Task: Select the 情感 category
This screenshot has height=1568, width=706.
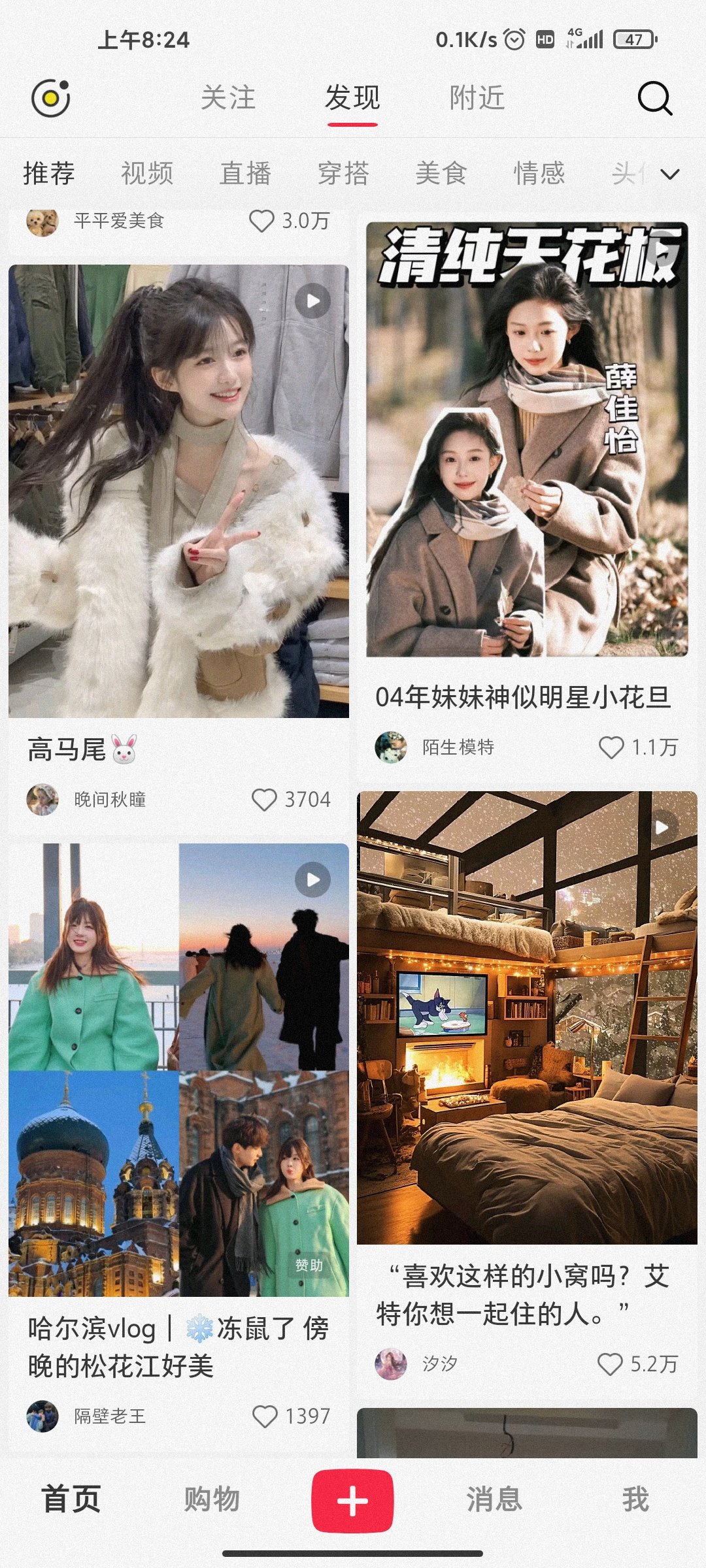Action: coord(539,174)
